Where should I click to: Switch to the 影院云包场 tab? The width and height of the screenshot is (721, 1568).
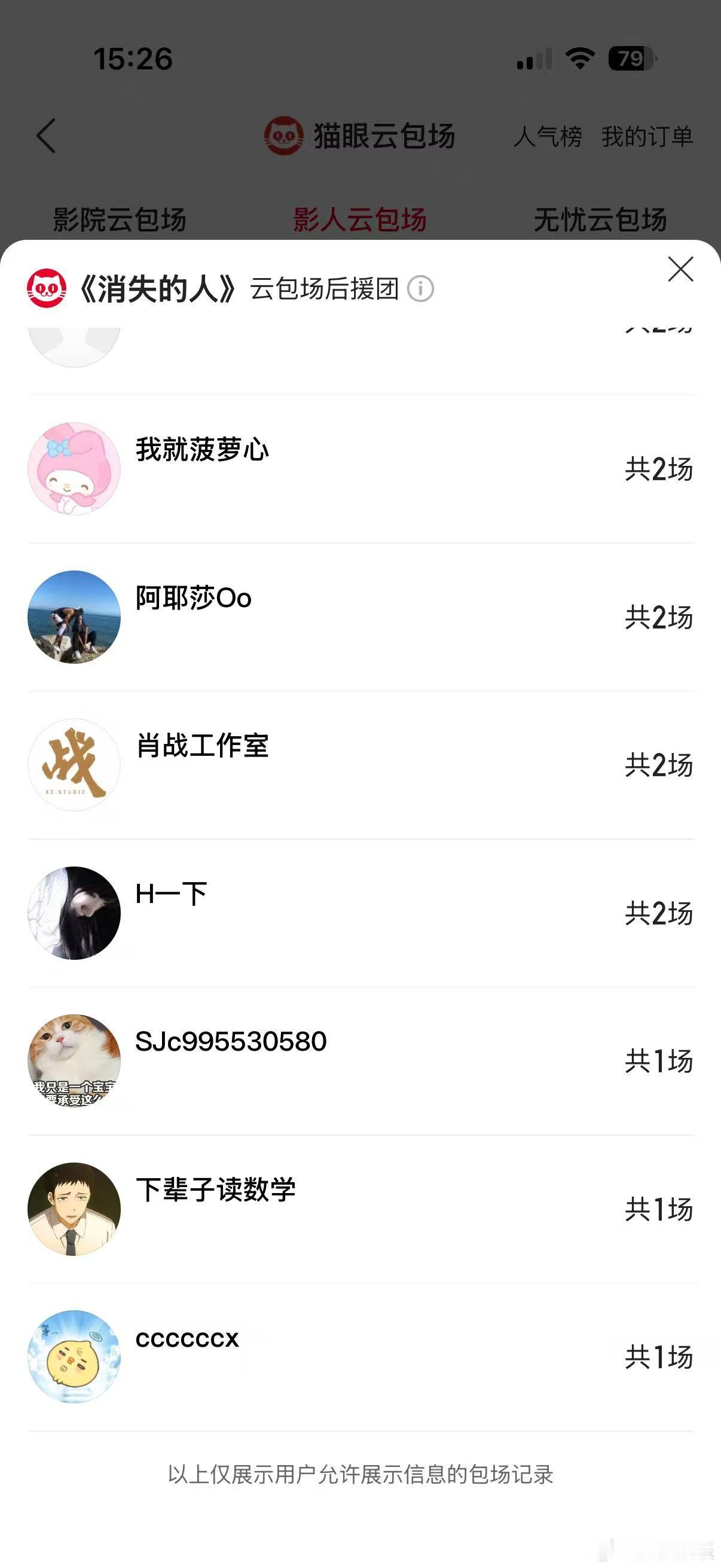[x=120, y=219]
